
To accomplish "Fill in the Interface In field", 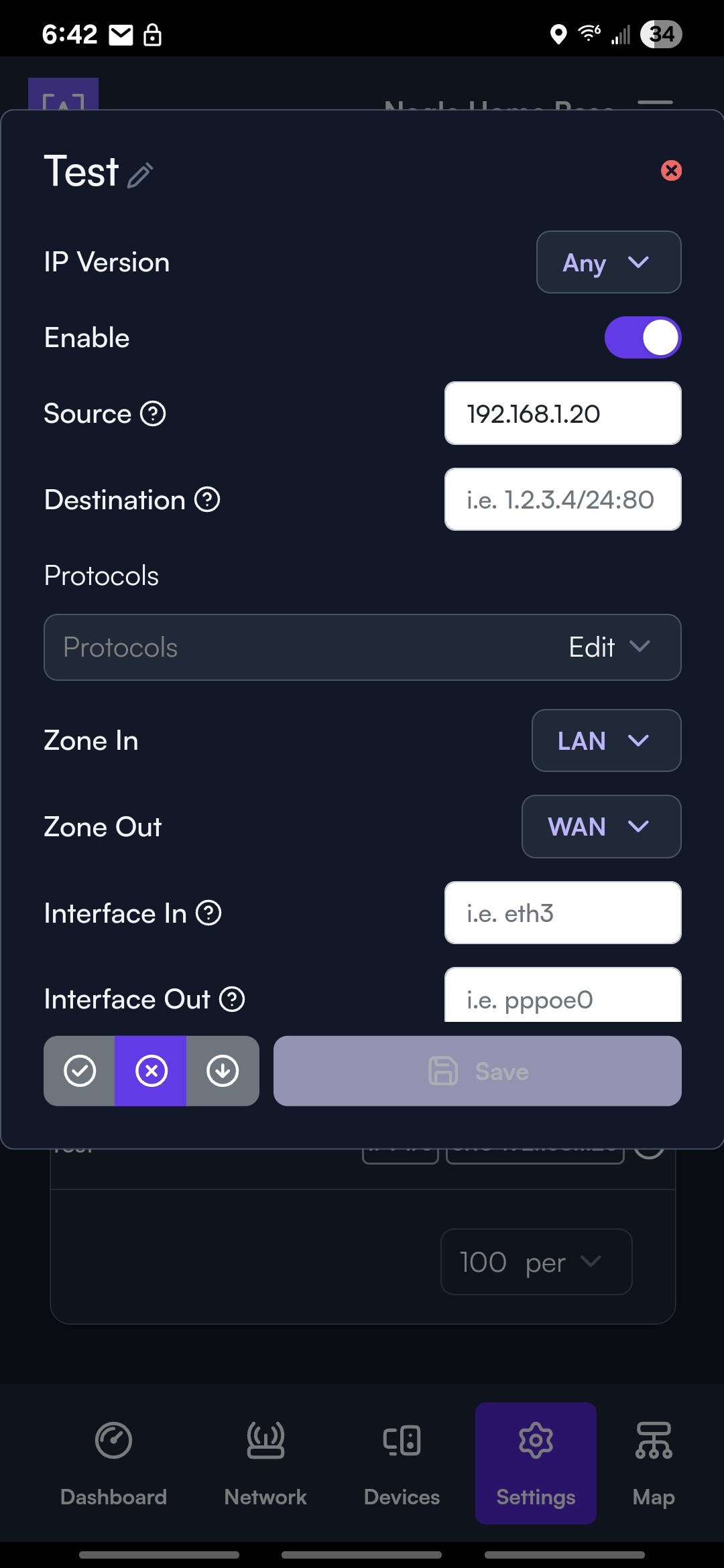I will [563, 913].
